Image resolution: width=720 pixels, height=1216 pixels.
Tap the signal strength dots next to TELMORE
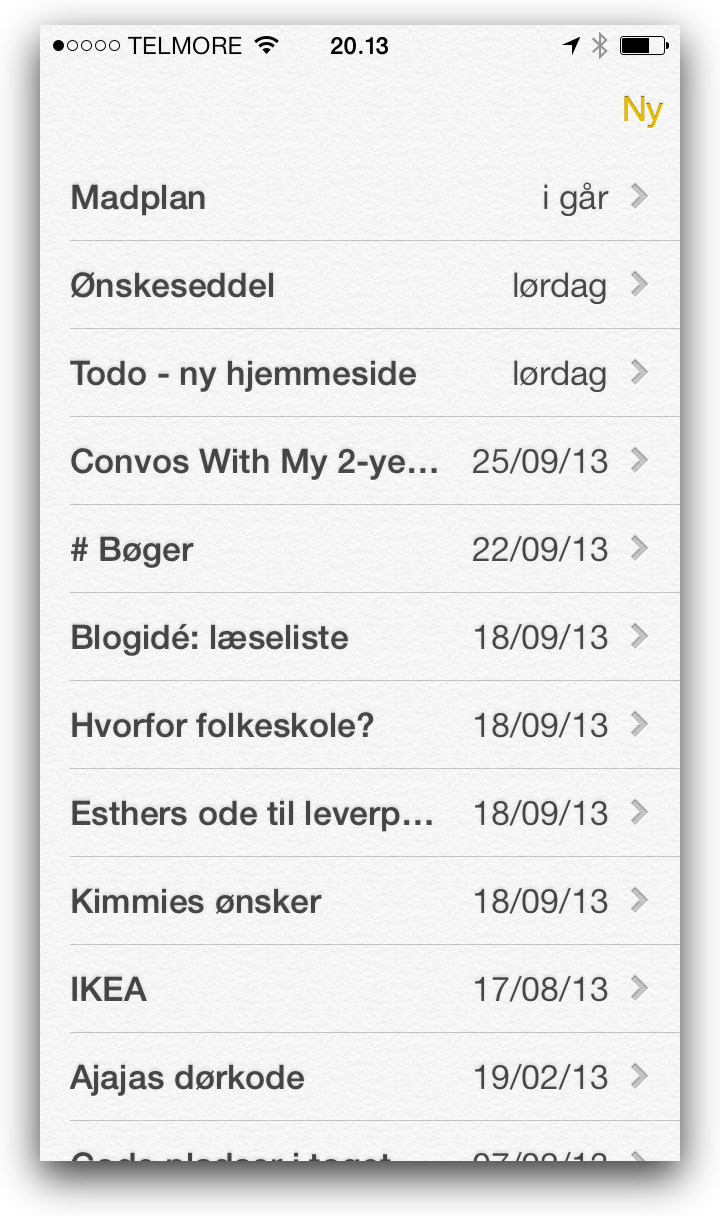click(86, 44)
